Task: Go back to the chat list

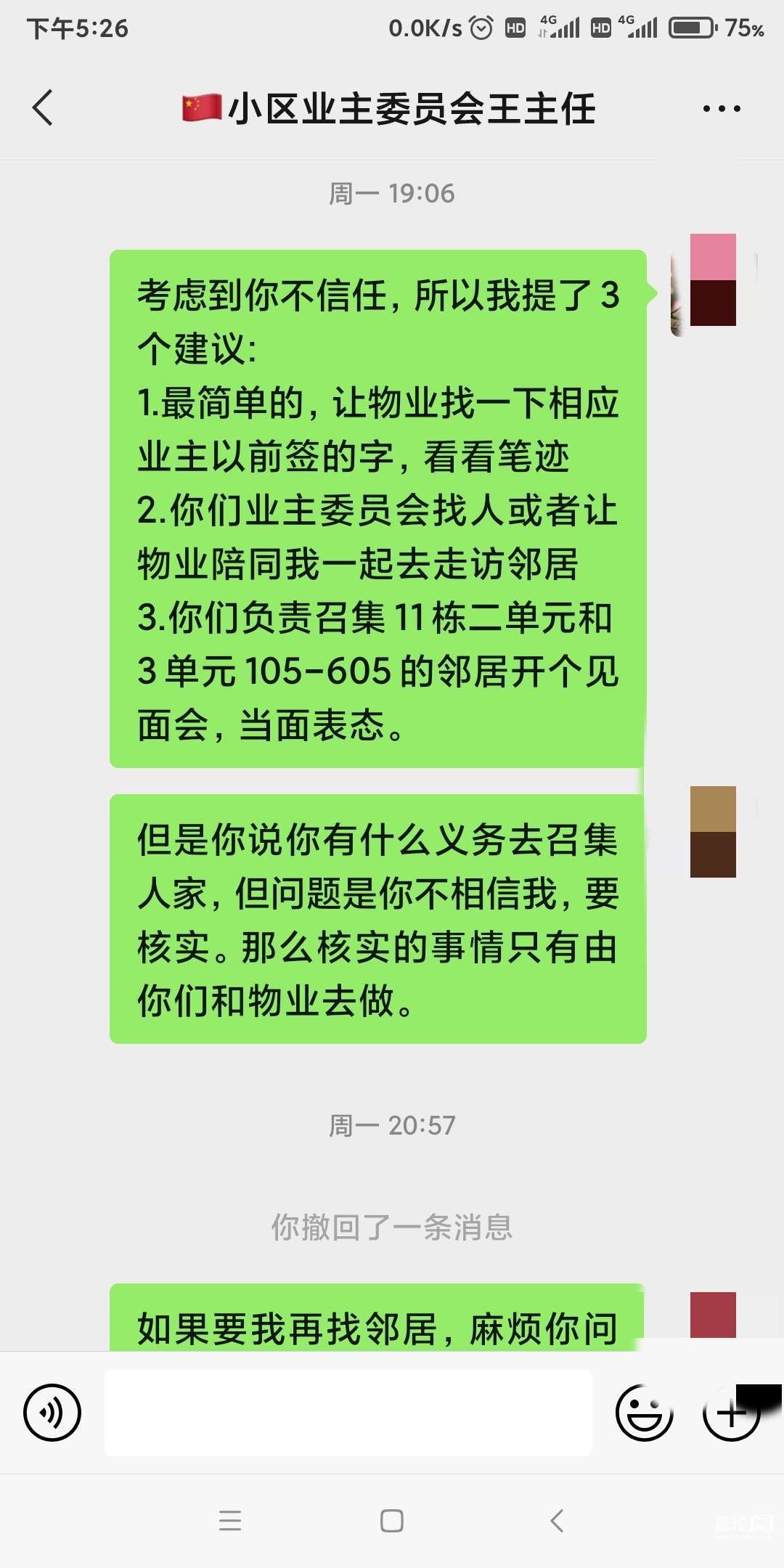Action: [x=43, y=108]
